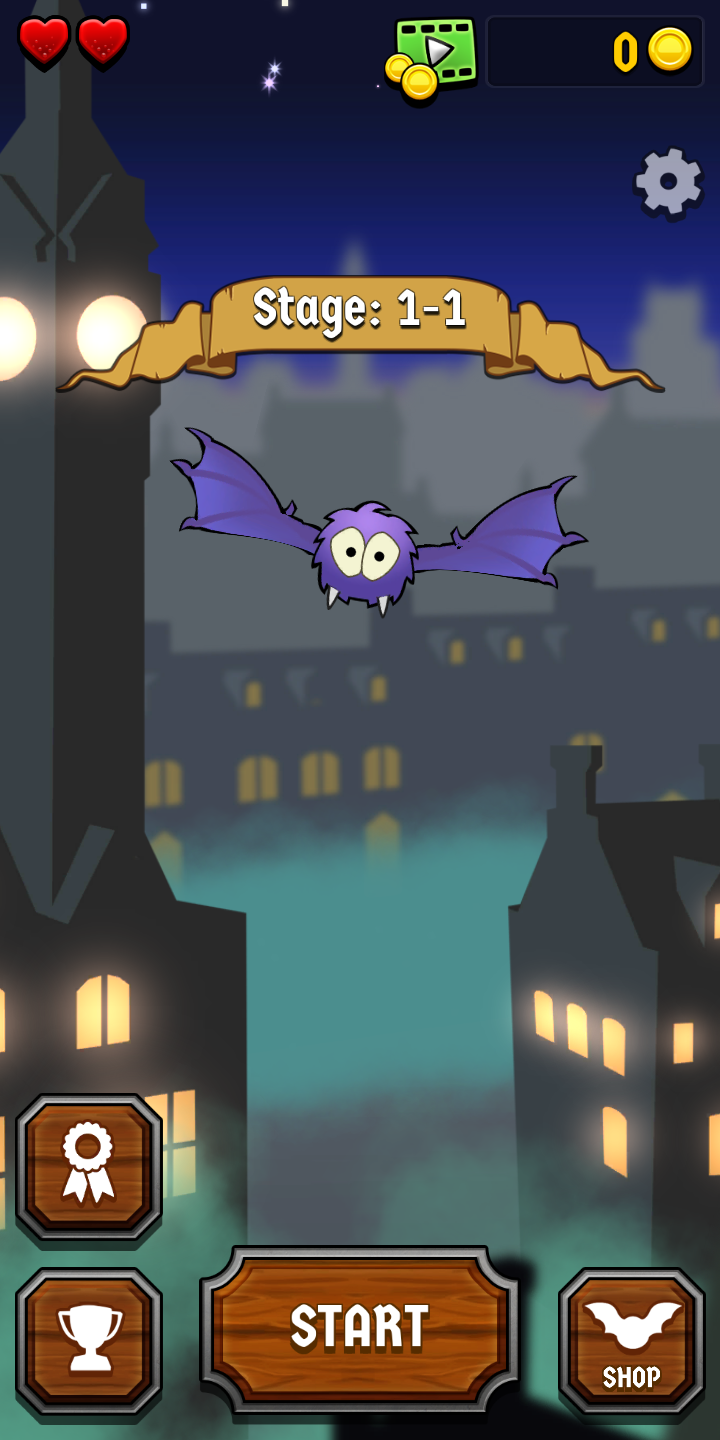Viewport: 720px width, 1440px height.
Task: Open the settings gear
Action: click(669, 181)
